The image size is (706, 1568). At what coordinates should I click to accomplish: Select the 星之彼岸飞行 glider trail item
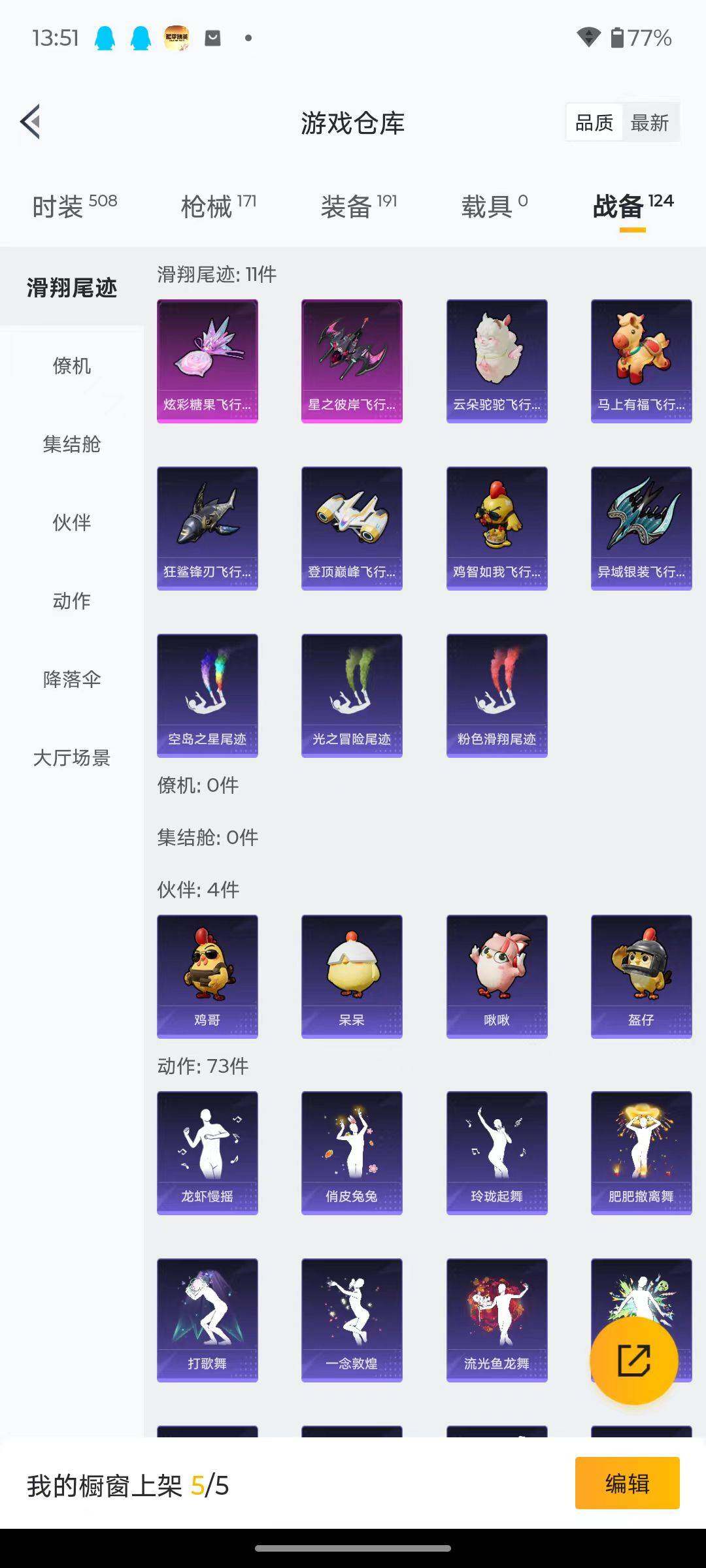point(352,361)
